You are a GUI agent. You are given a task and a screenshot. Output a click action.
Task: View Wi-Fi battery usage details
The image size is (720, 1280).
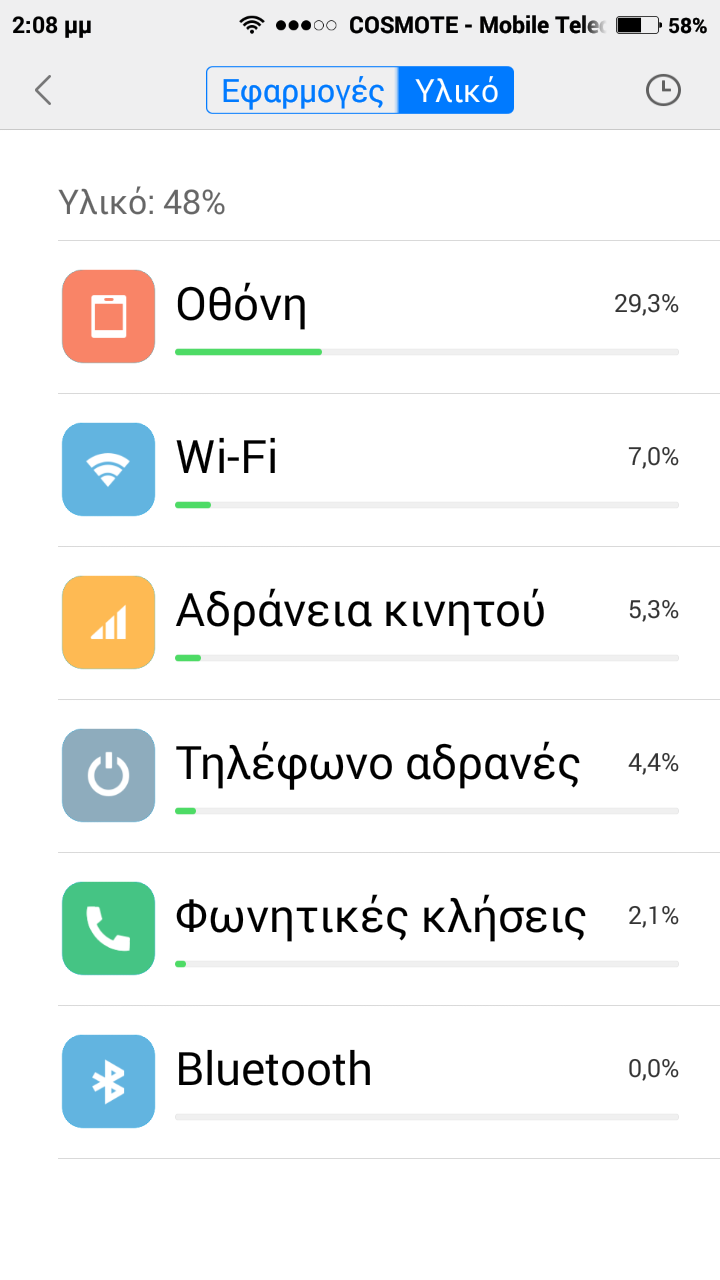click(388, 470)
